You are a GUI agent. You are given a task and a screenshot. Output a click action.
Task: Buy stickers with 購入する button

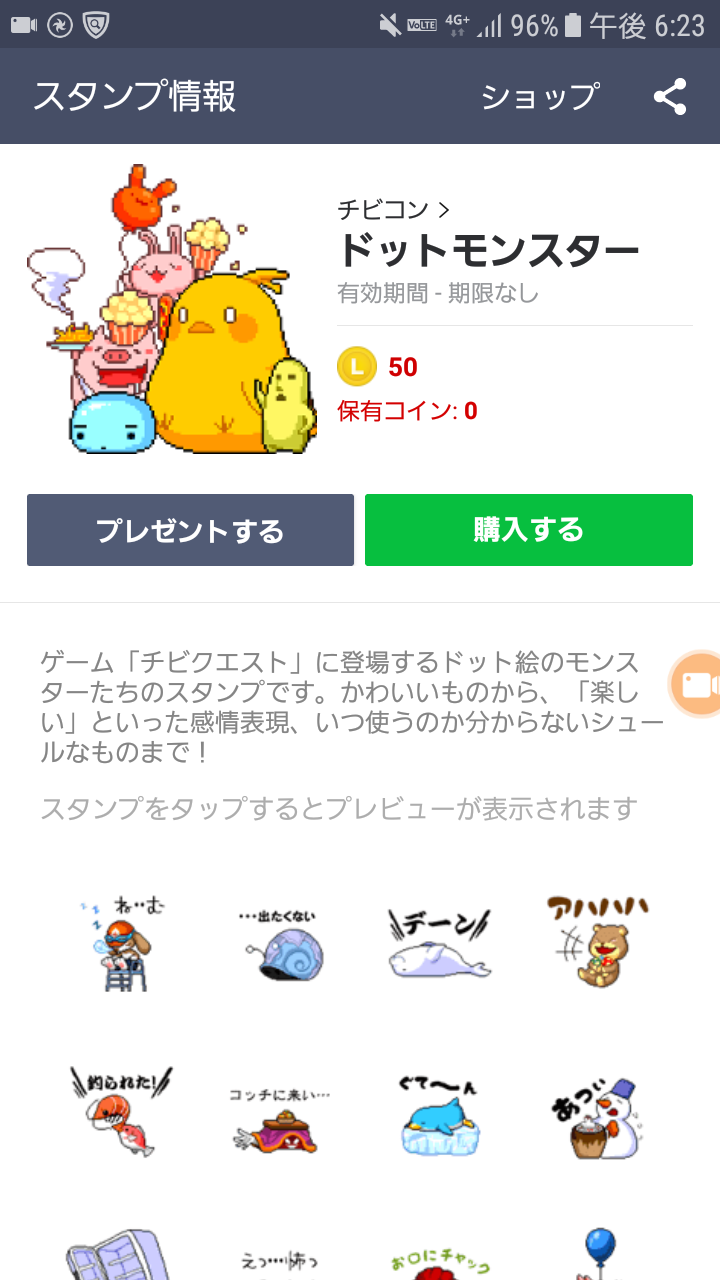(x=528, y=530)
